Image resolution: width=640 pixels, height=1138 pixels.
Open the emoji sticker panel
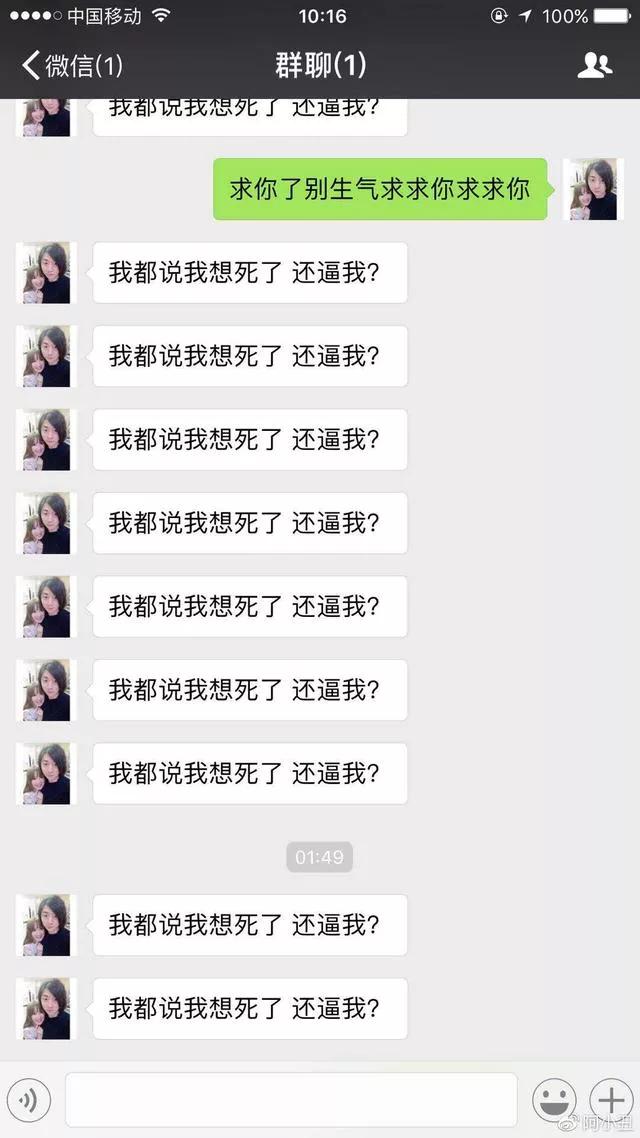553,1101
